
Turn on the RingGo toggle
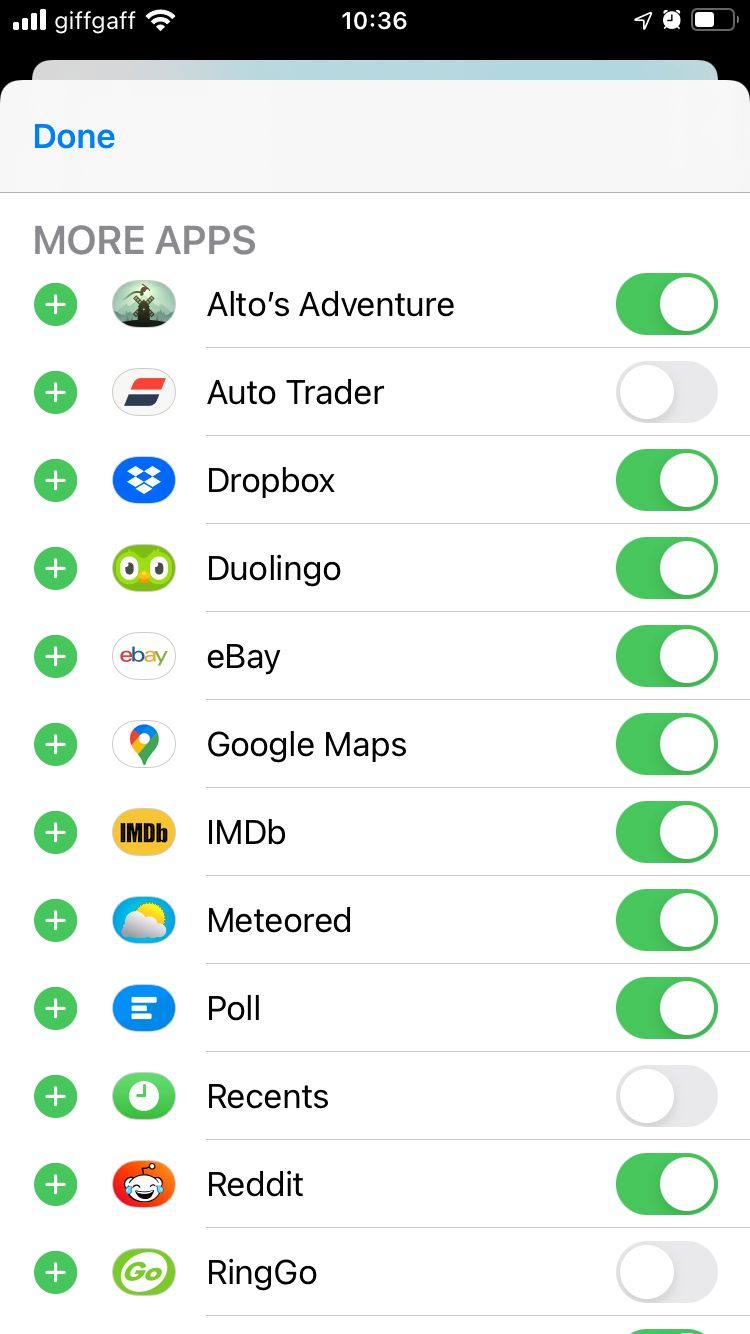pyautogui.click(x=666, y=1273)
